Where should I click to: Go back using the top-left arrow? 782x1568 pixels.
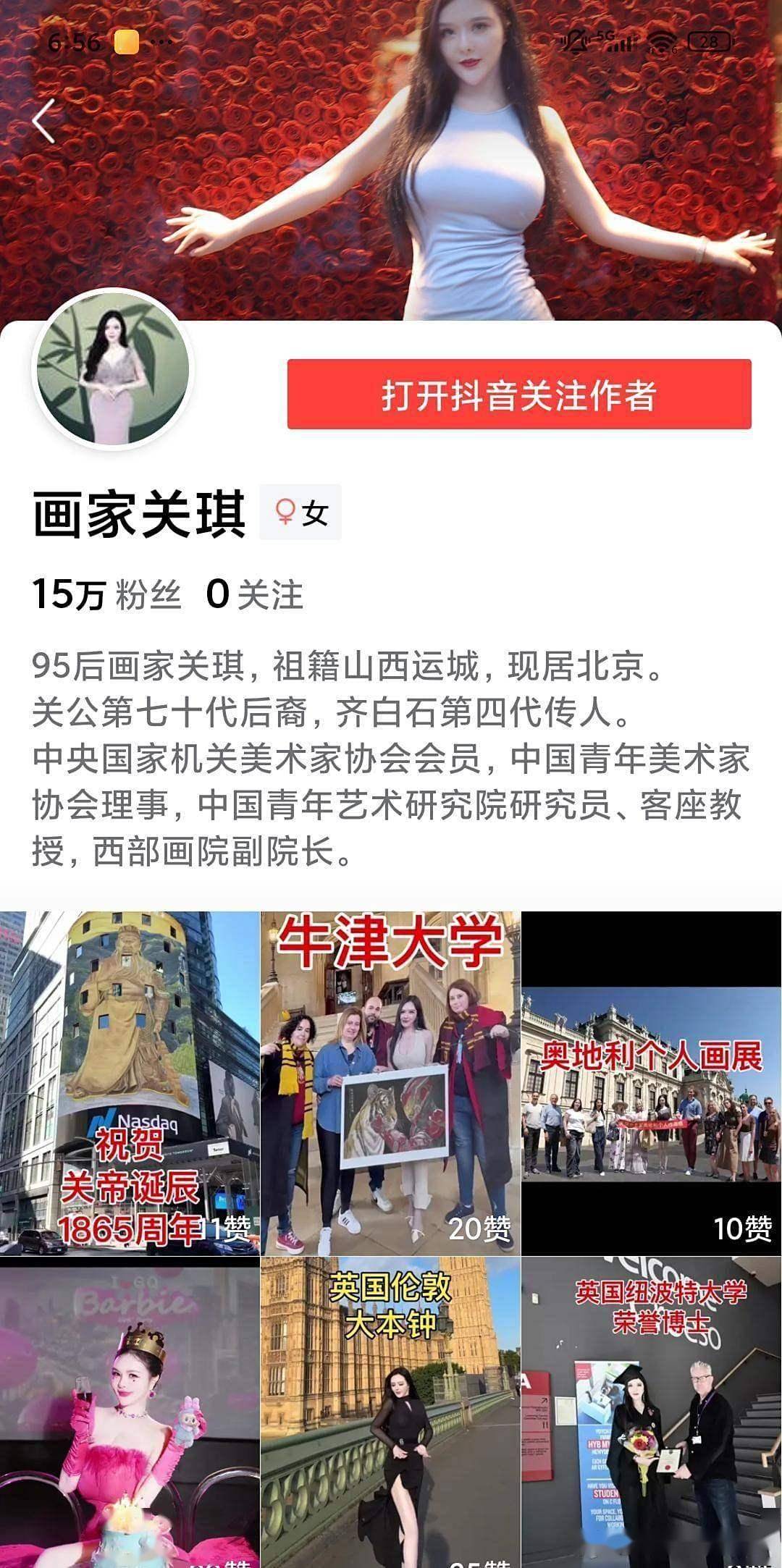coord(43,121)
